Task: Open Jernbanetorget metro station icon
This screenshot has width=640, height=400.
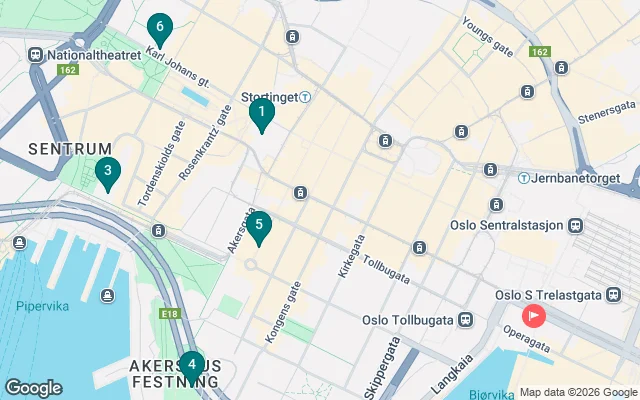Action: pos(525,178)
